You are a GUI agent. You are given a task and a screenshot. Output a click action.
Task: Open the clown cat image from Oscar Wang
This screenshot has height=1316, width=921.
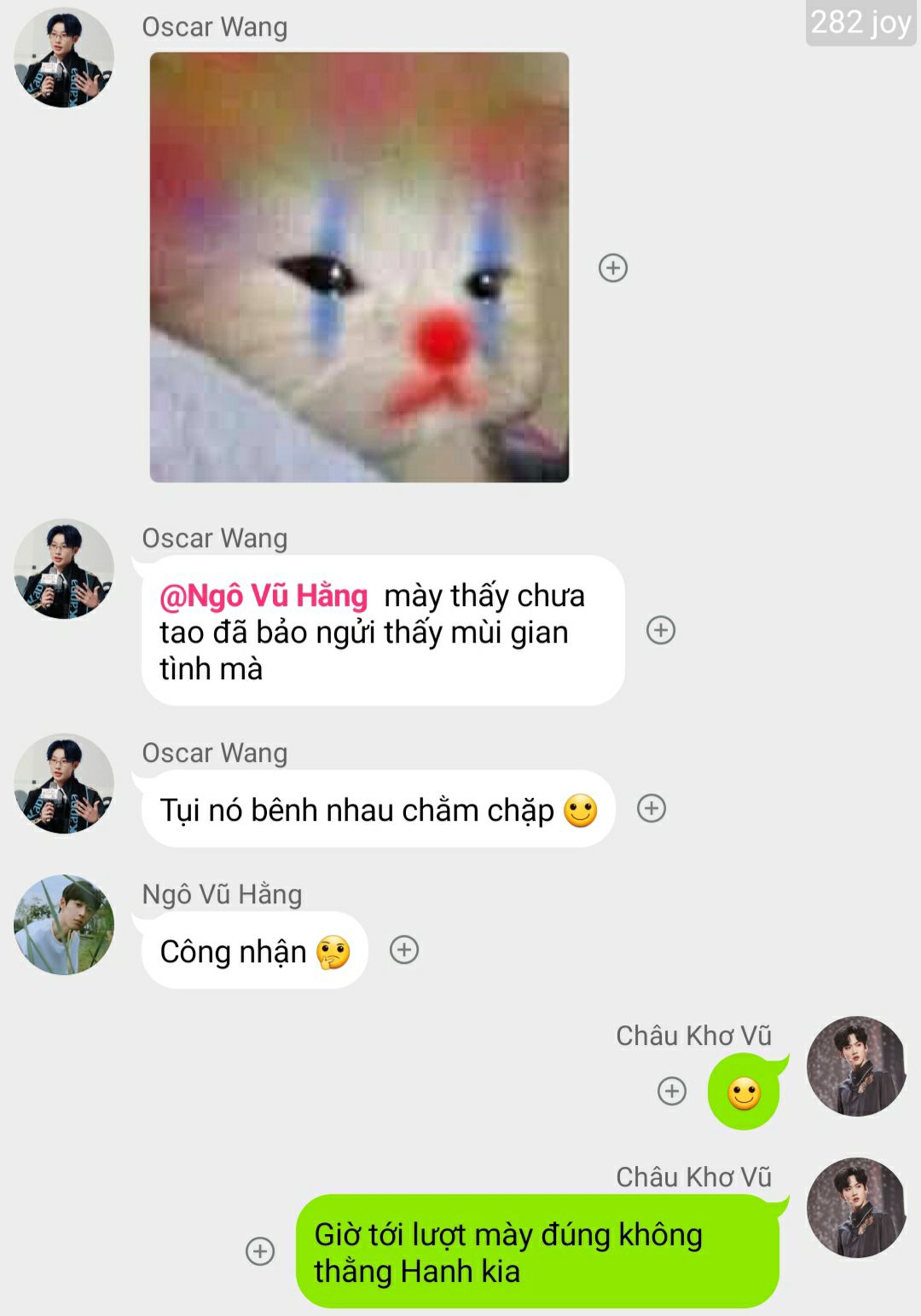(359, 267)
